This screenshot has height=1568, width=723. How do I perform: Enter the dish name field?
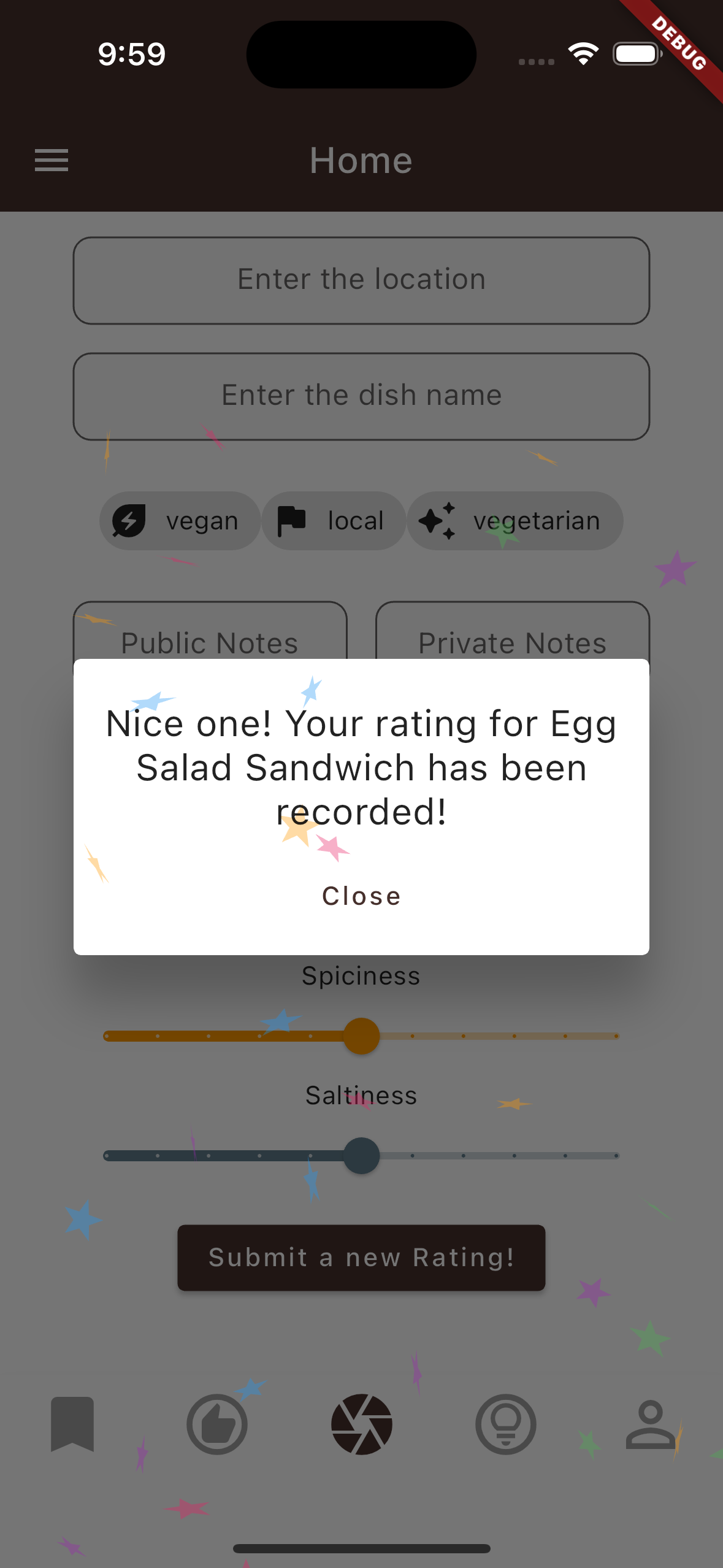(x=361, y=396)
